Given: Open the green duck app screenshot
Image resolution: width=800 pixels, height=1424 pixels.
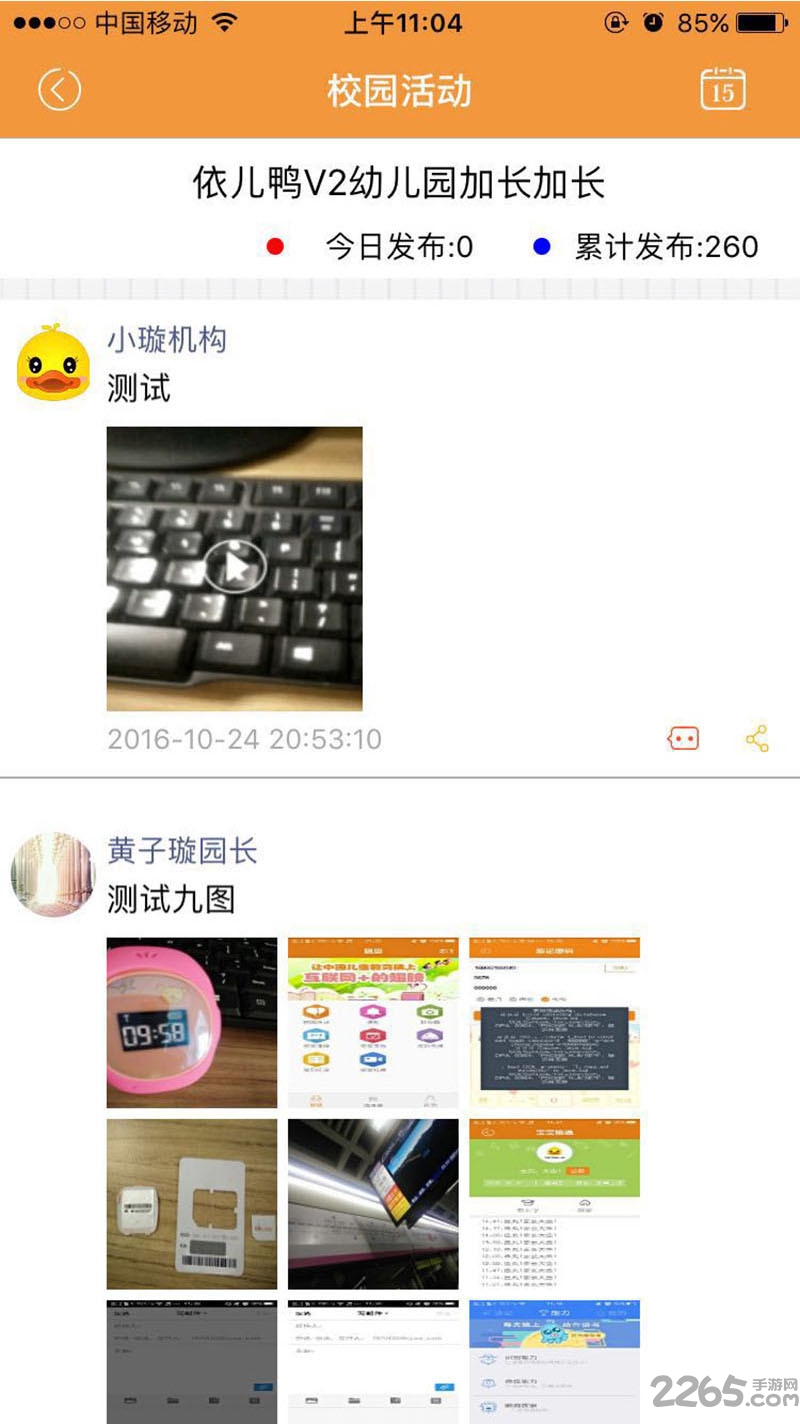Looking at the screenshot, I should 554,1203.
